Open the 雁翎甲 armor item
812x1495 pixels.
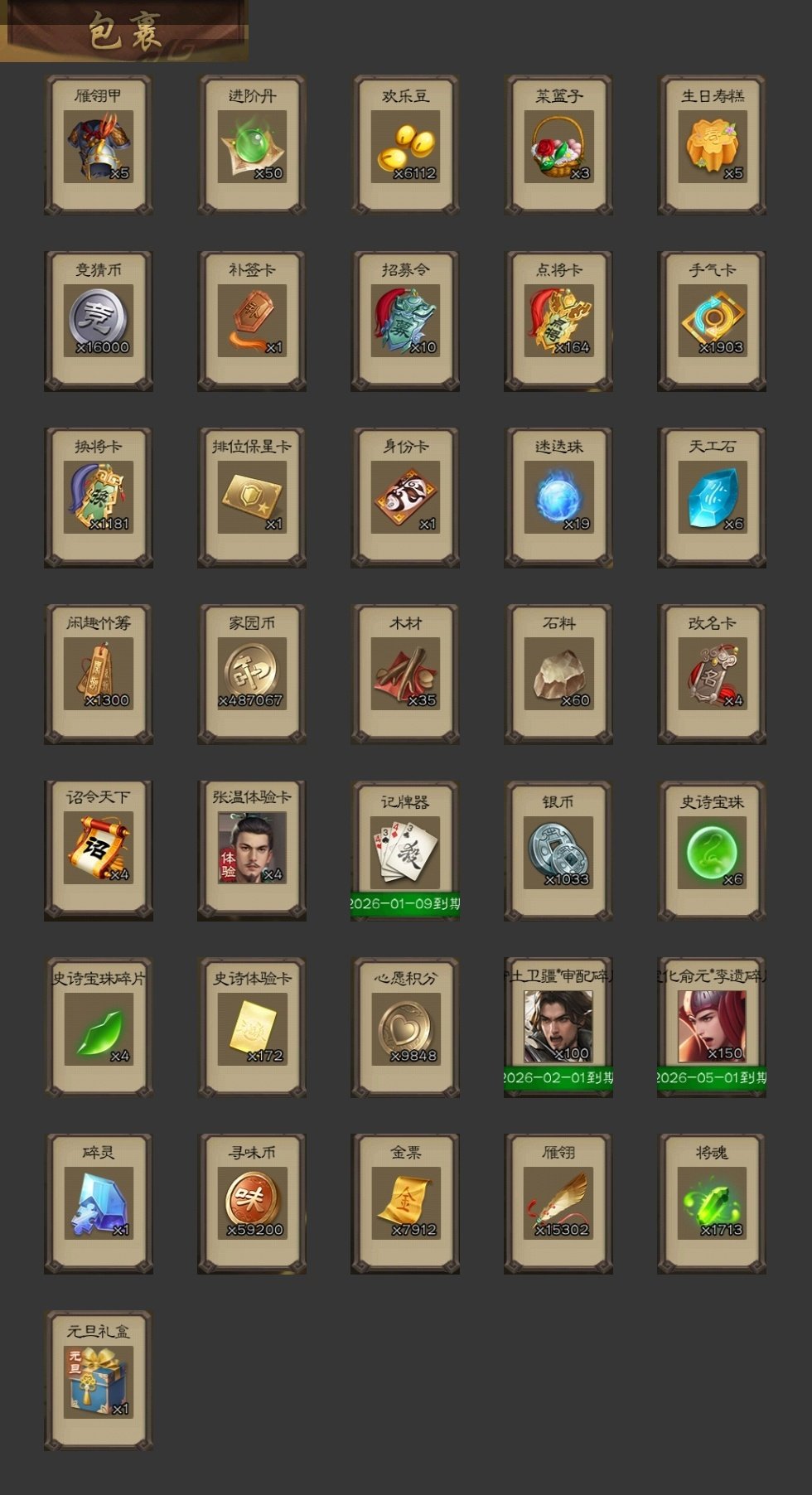[x=99, y=147]
